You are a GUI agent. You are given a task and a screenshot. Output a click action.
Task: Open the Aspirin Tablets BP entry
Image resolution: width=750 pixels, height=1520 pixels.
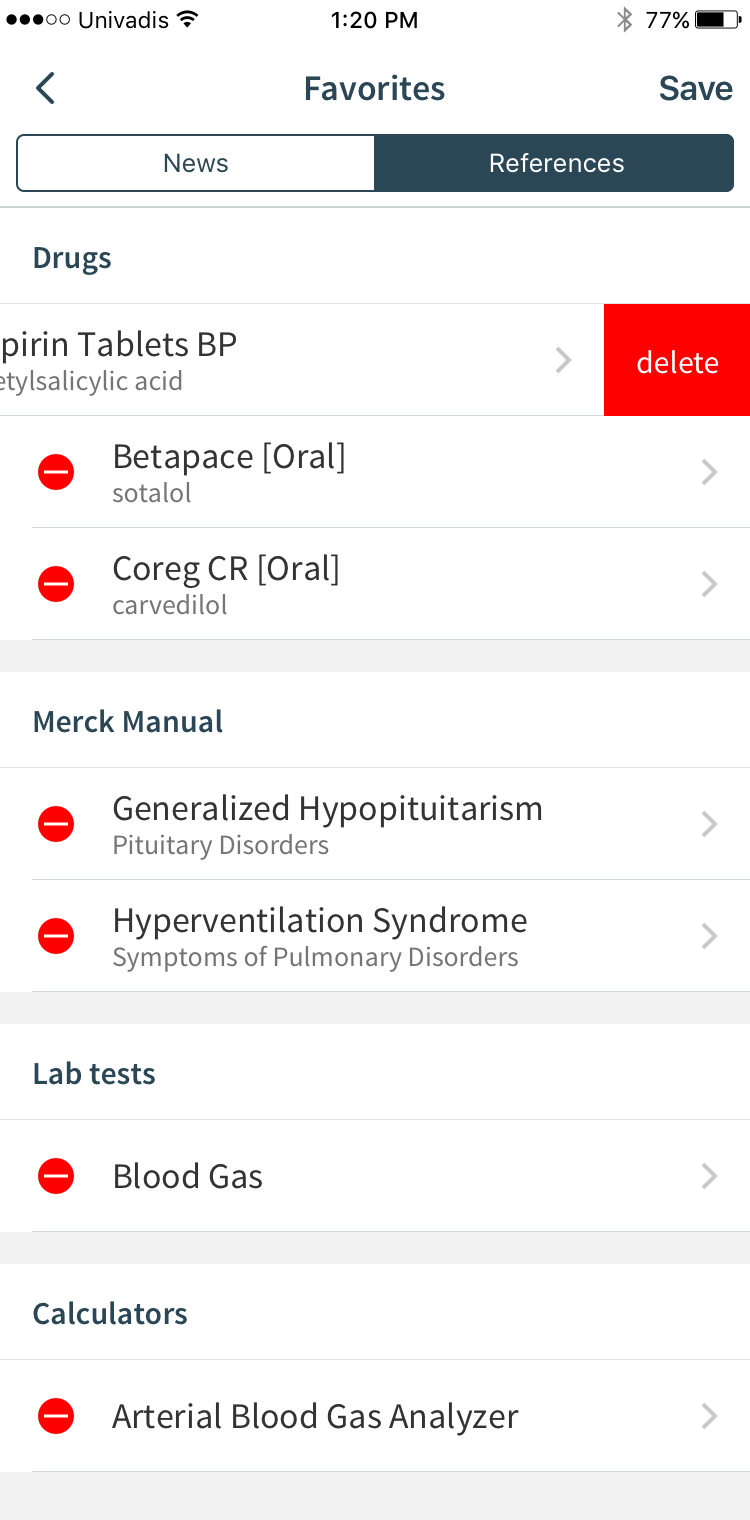(x=302, y=360)
